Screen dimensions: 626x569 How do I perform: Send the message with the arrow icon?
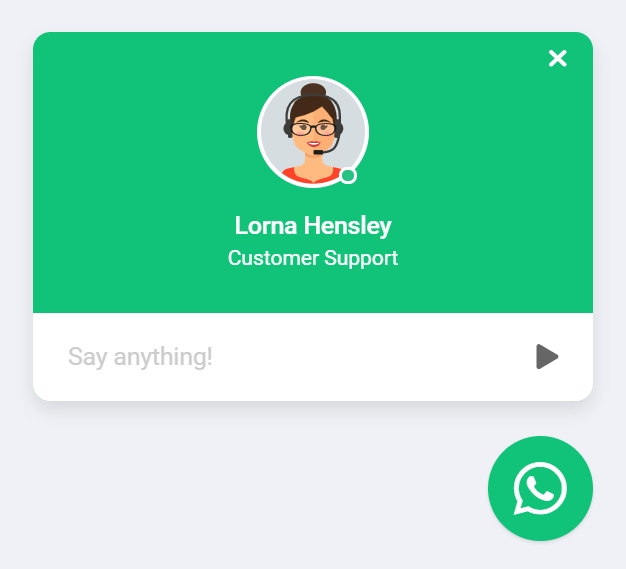pos(546,356)
